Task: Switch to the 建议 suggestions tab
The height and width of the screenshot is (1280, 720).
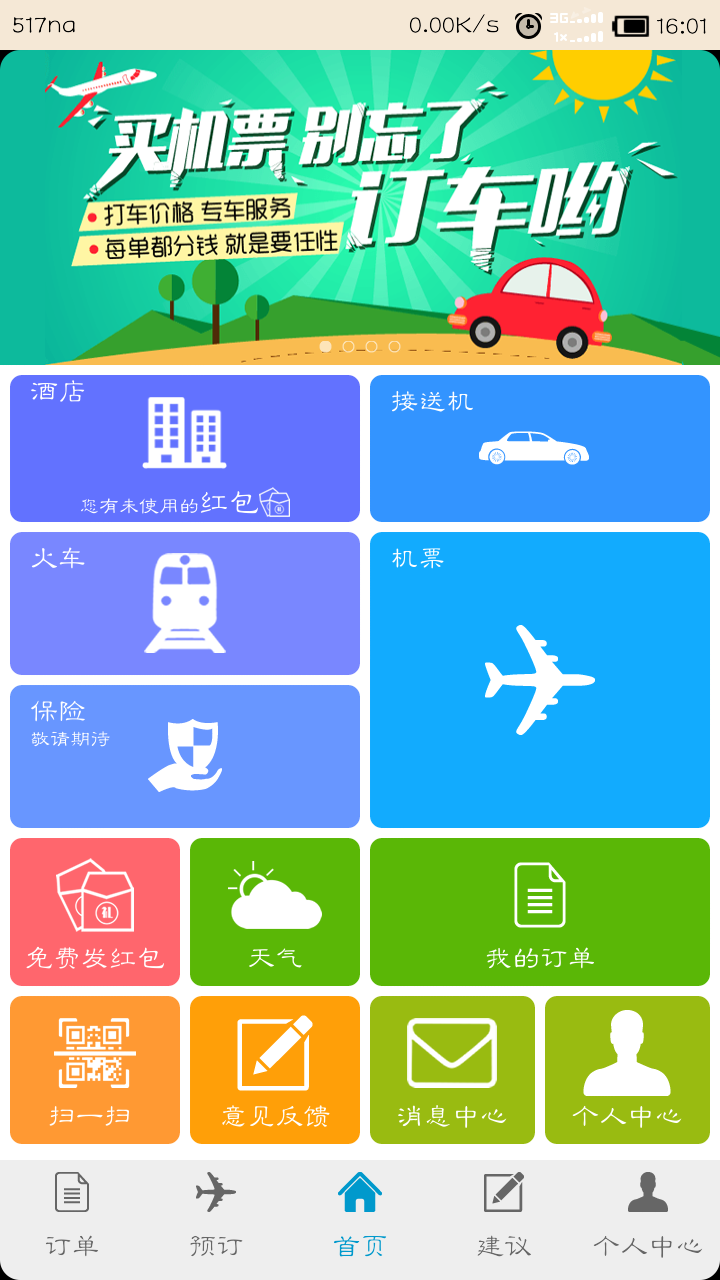Action: point(504,1215)
